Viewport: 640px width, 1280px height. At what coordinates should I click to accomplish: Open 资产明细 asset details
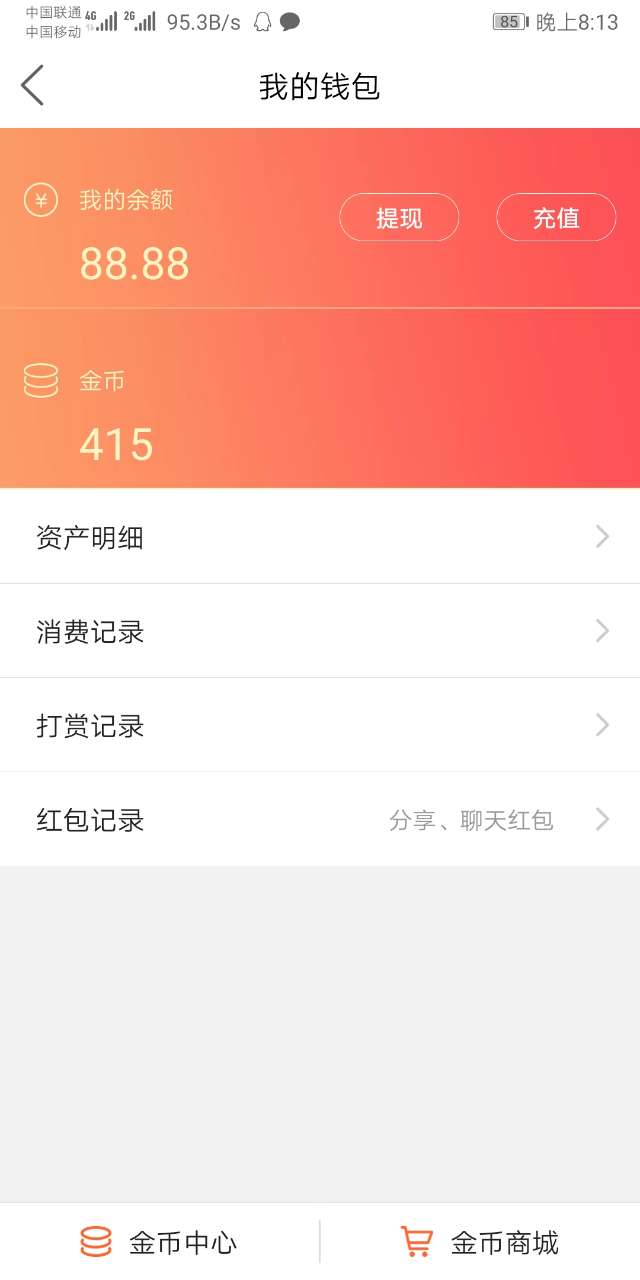coord(320,537)
